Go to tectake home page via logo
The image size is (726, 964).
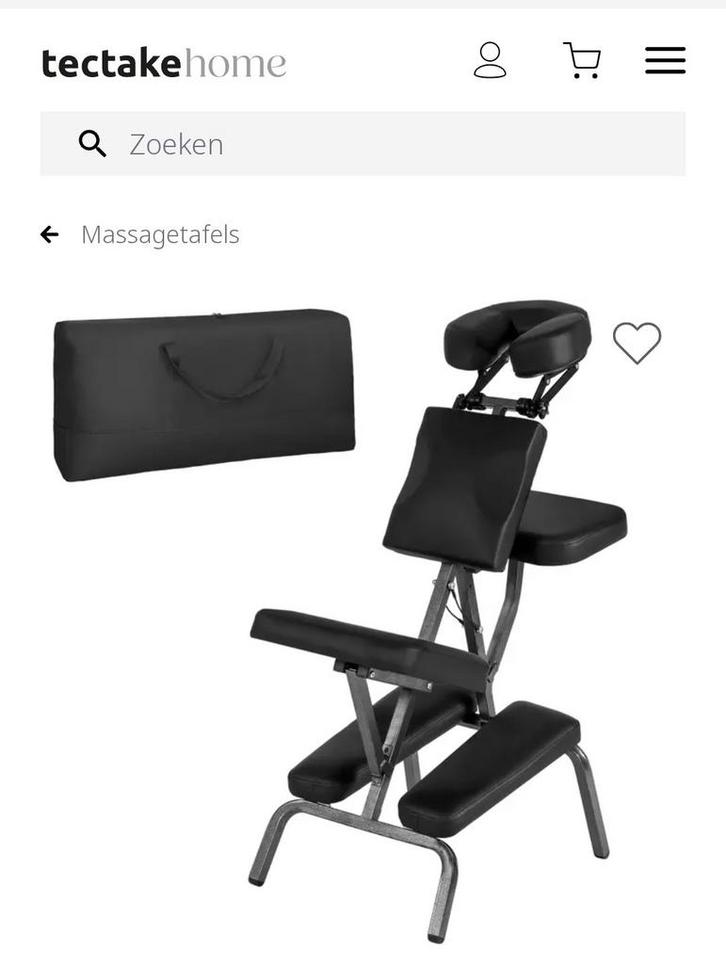[x=164, y=63]
